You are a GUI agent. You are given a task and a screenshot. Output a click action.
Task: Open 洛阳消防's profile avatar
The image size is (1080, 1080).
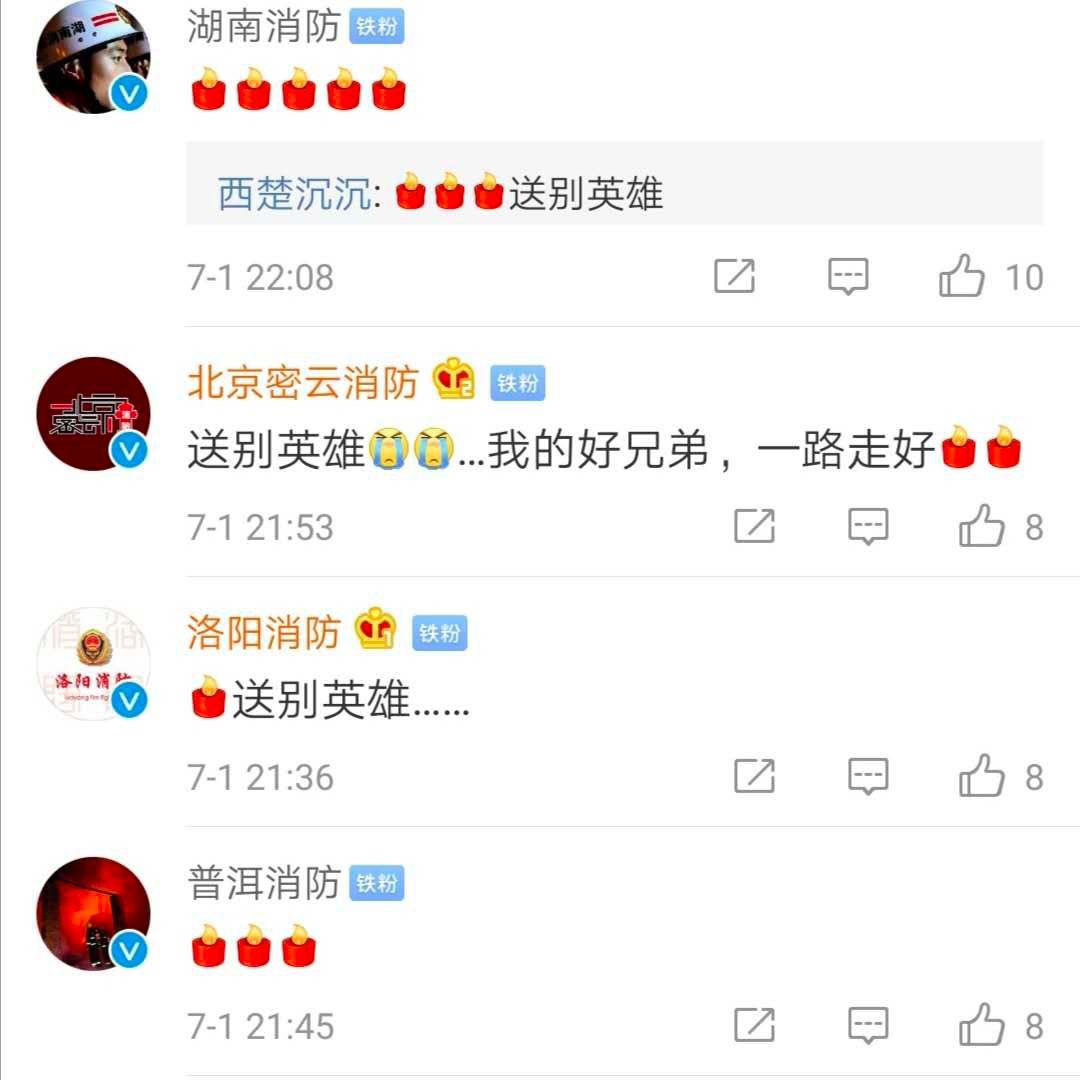(x=93, y=663)
